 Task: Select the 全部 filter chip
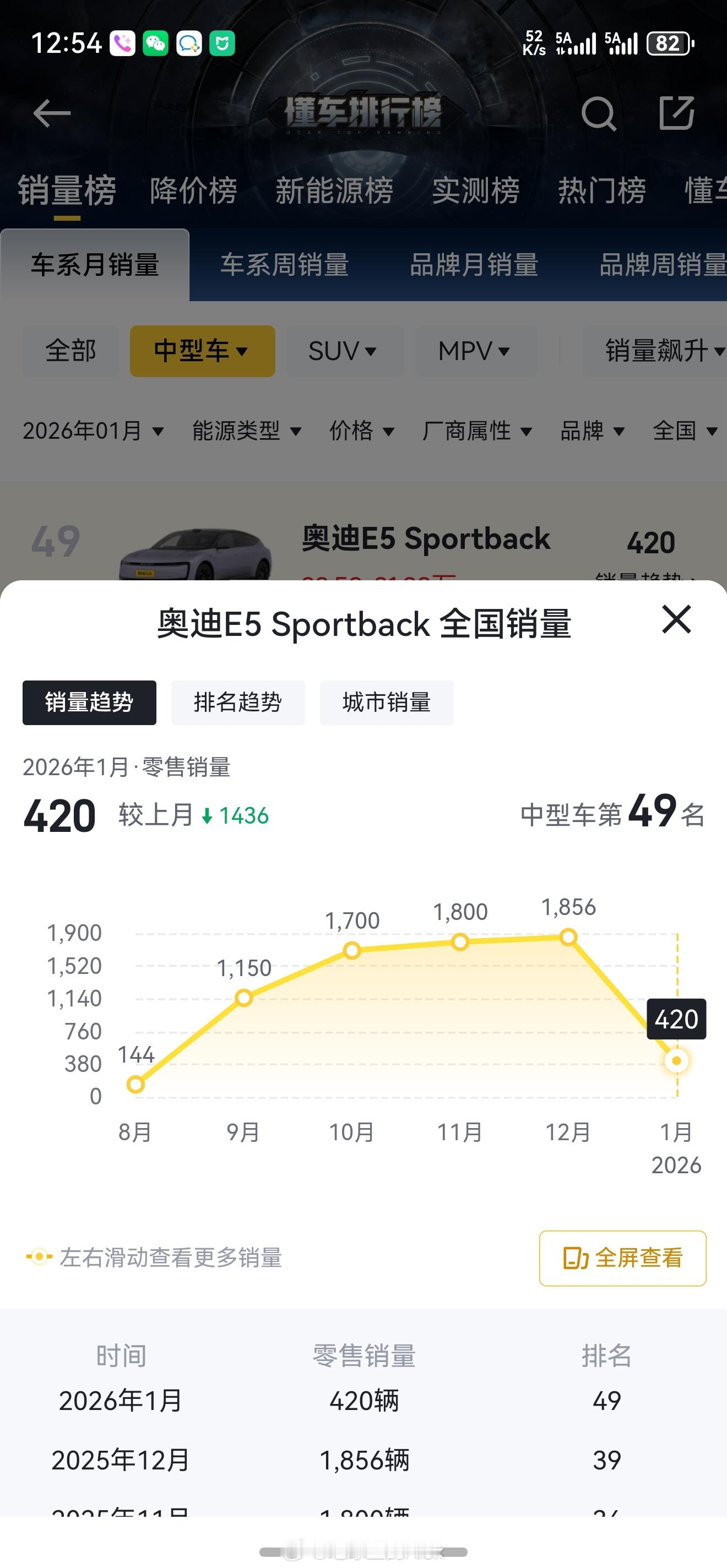pyautogui.click(x=70, y=351)
